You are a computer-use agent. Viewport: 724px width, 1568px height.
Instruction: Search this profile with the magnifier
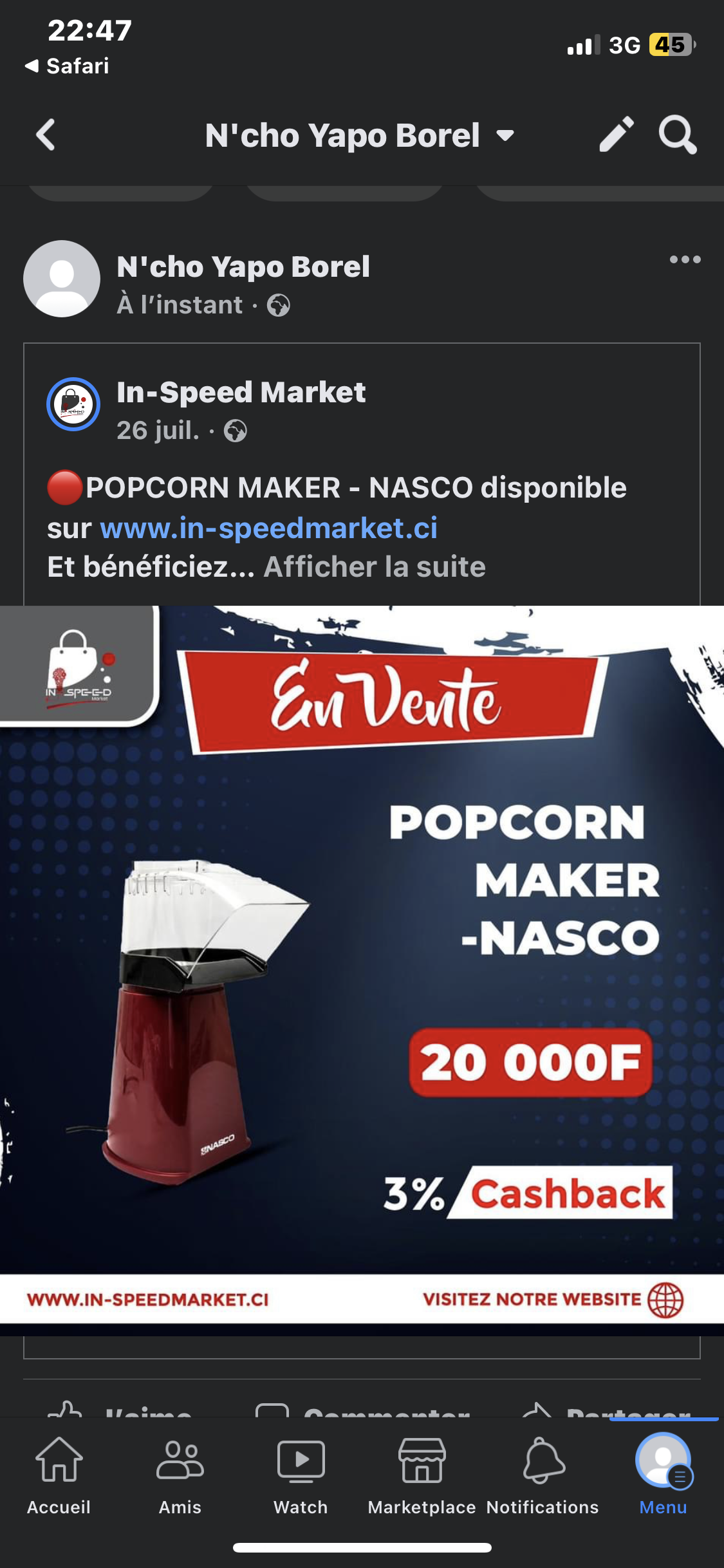(x=677, y=135)
